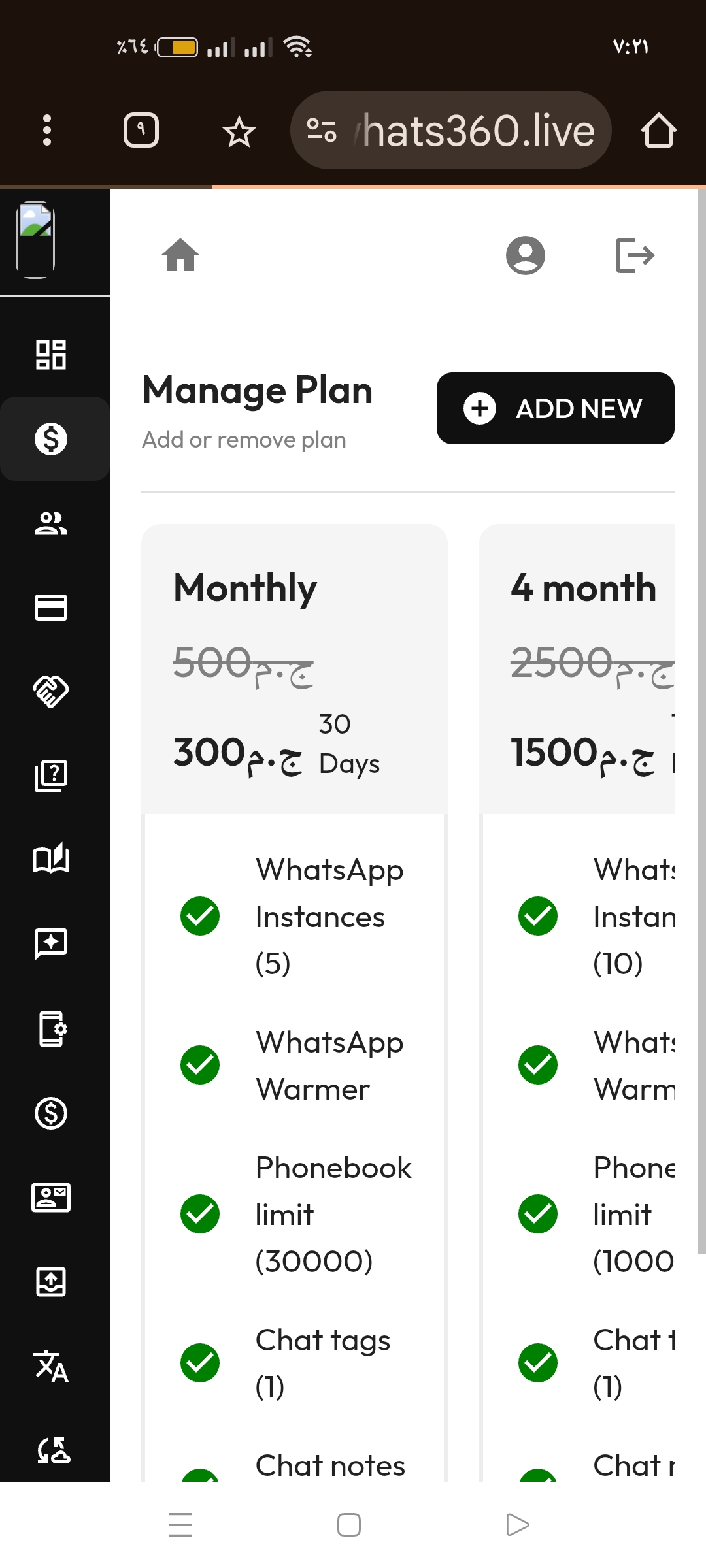Image resolution: width=706 pixels, height=1568 pixels.
Task: Tap the browser address bar
Action: pyautogui.click(x=451, y=130)
